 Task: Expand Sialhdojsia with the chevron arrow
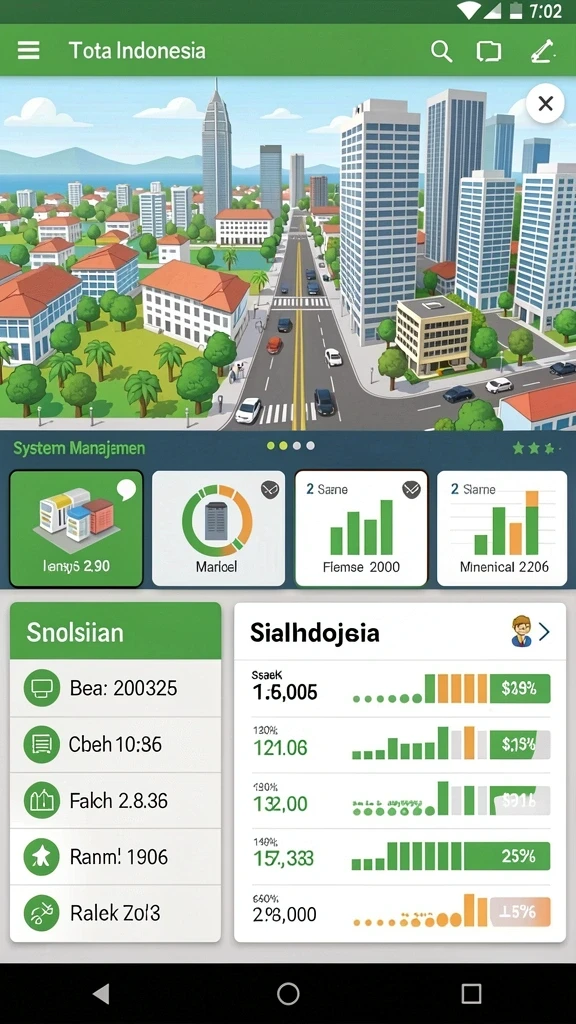point(544,632)
